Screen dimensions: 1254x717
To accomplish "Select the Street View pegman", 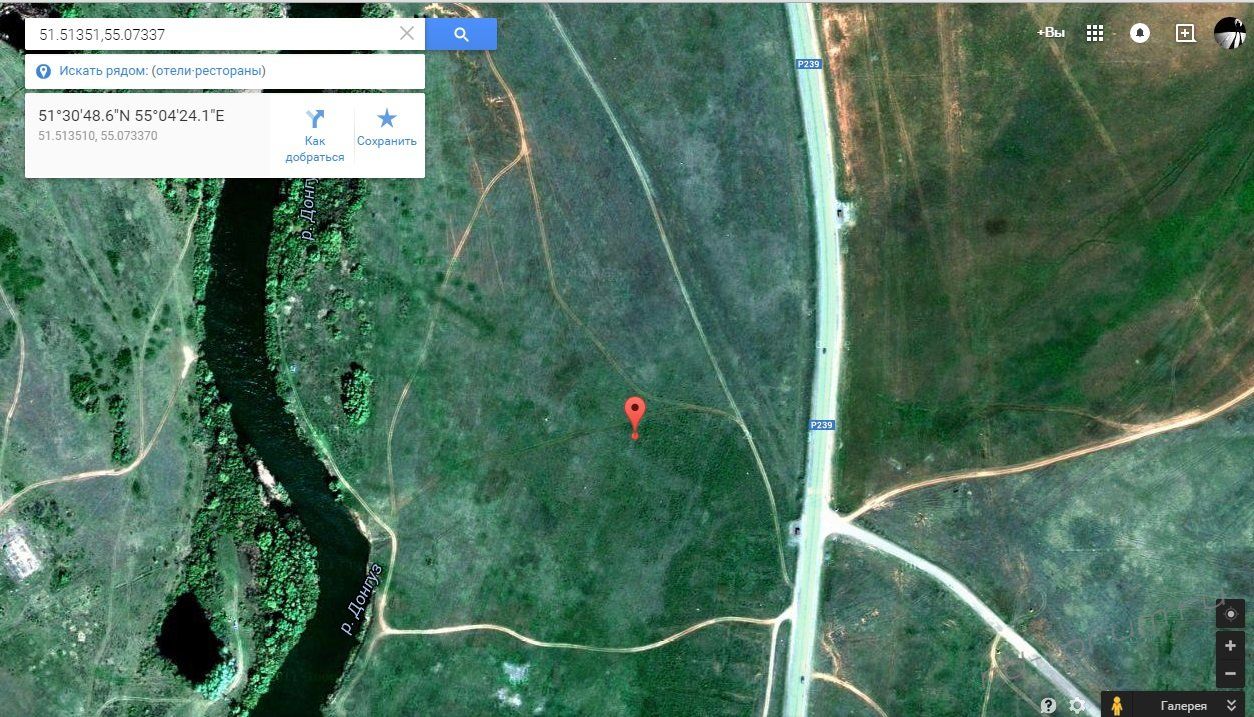I will (x=1118, y=705).
